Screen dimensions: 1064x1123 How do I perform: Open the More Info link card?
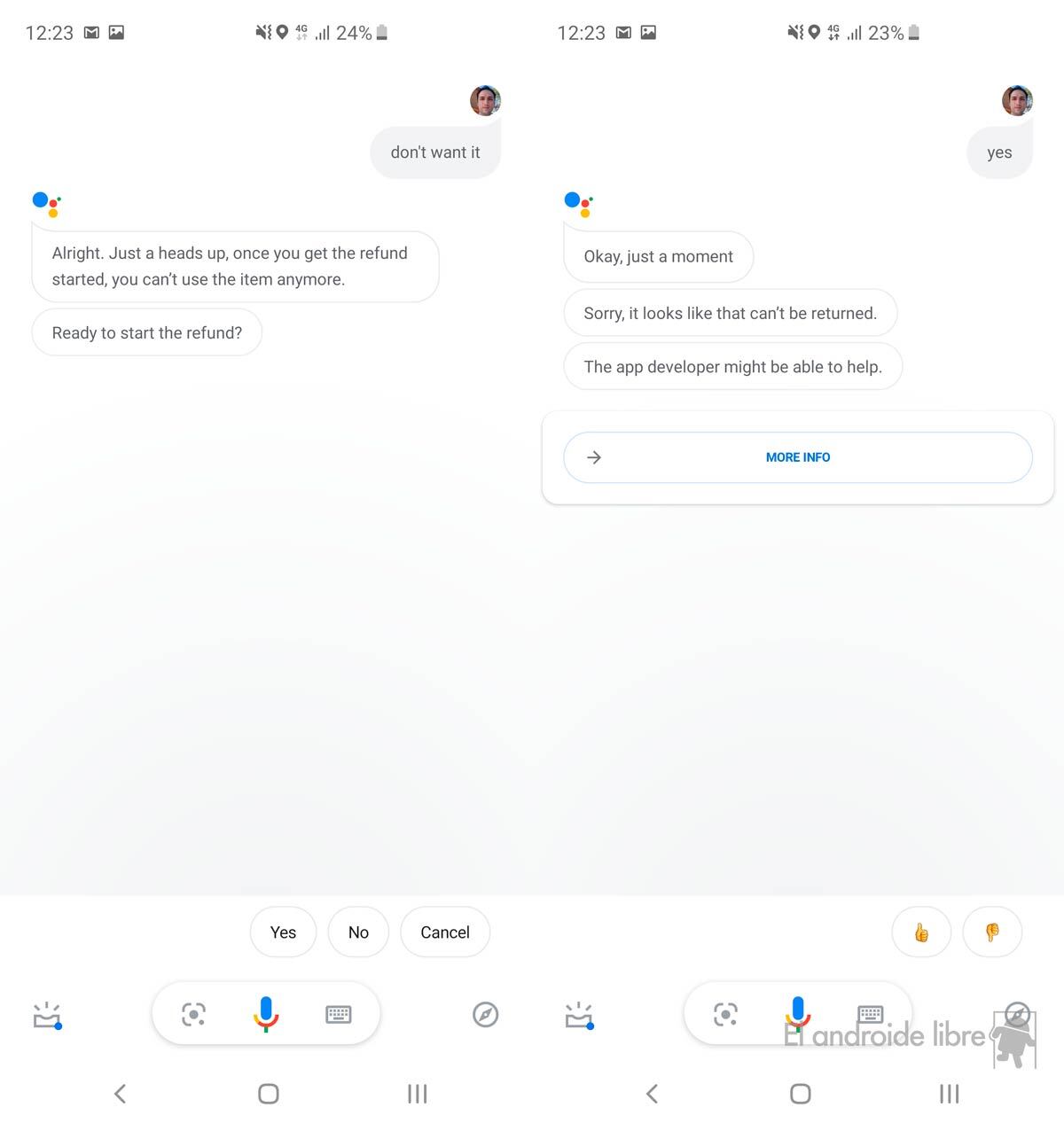point(797,457)
